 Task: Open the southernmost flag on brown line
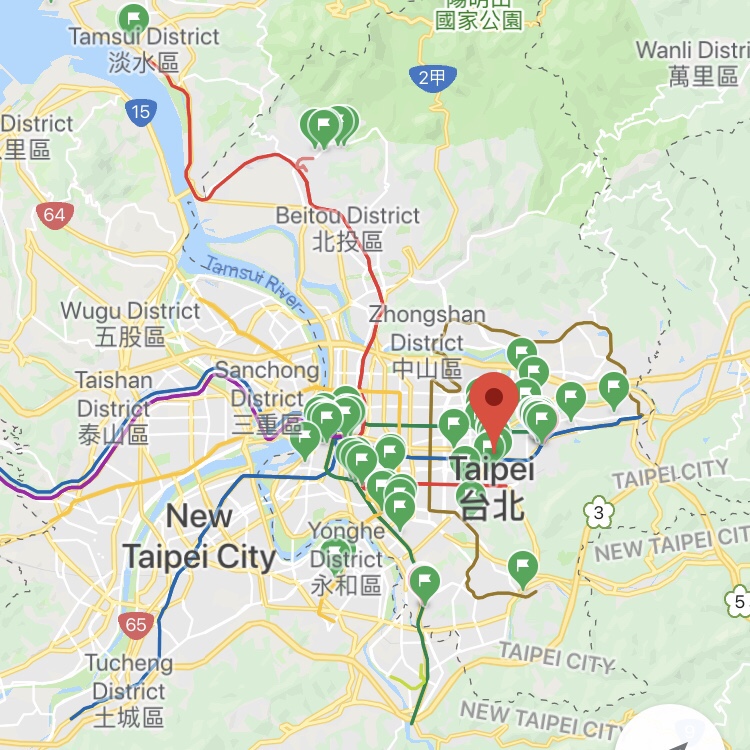[522, 568]
